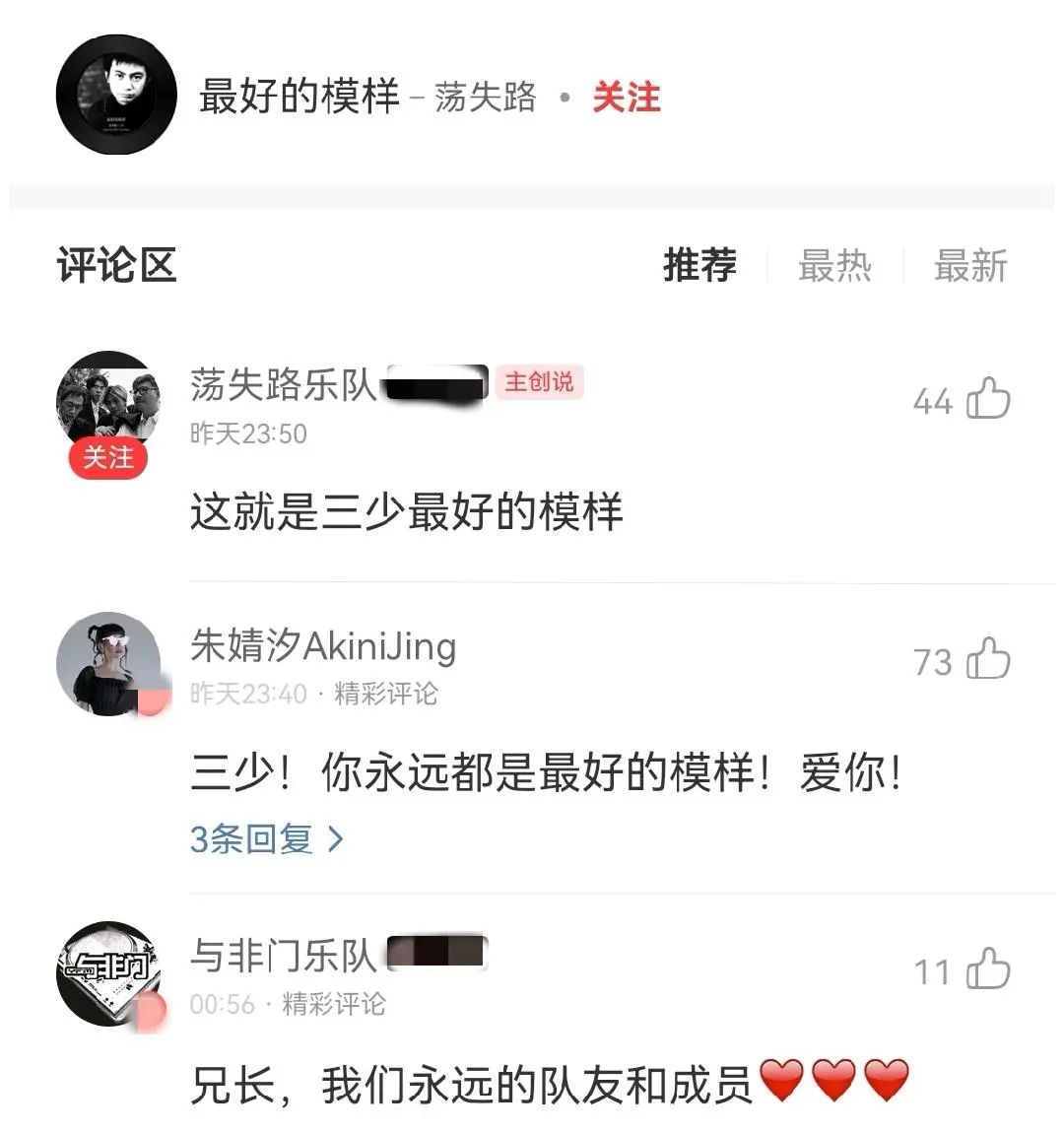This screenshot has height=1133, width=1064.
Task: Like the comment by 朱婧汐AkiniJing
Action: (x=988, y=660)
